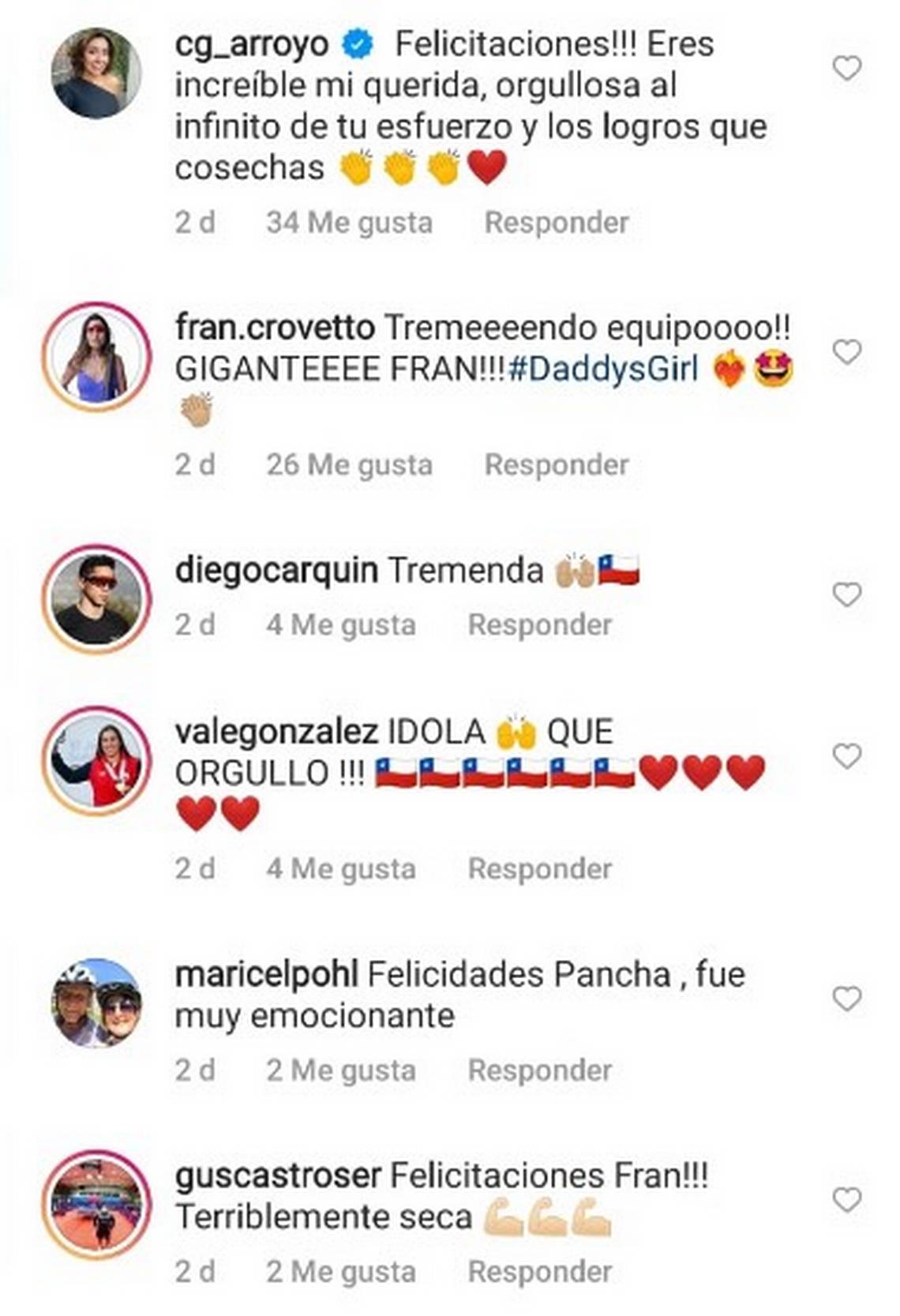
Task: Like diegocarquin's comment
Action: tap(846, 594)
